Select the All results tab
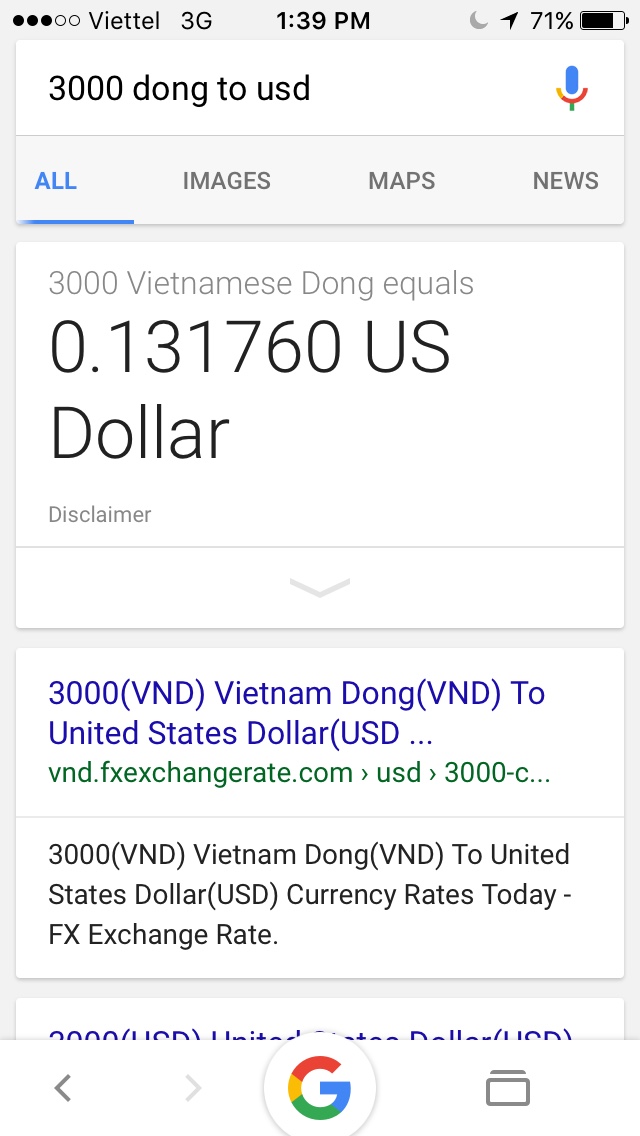The width and height of the screenshot is (640, 1136). pos(56,181)
